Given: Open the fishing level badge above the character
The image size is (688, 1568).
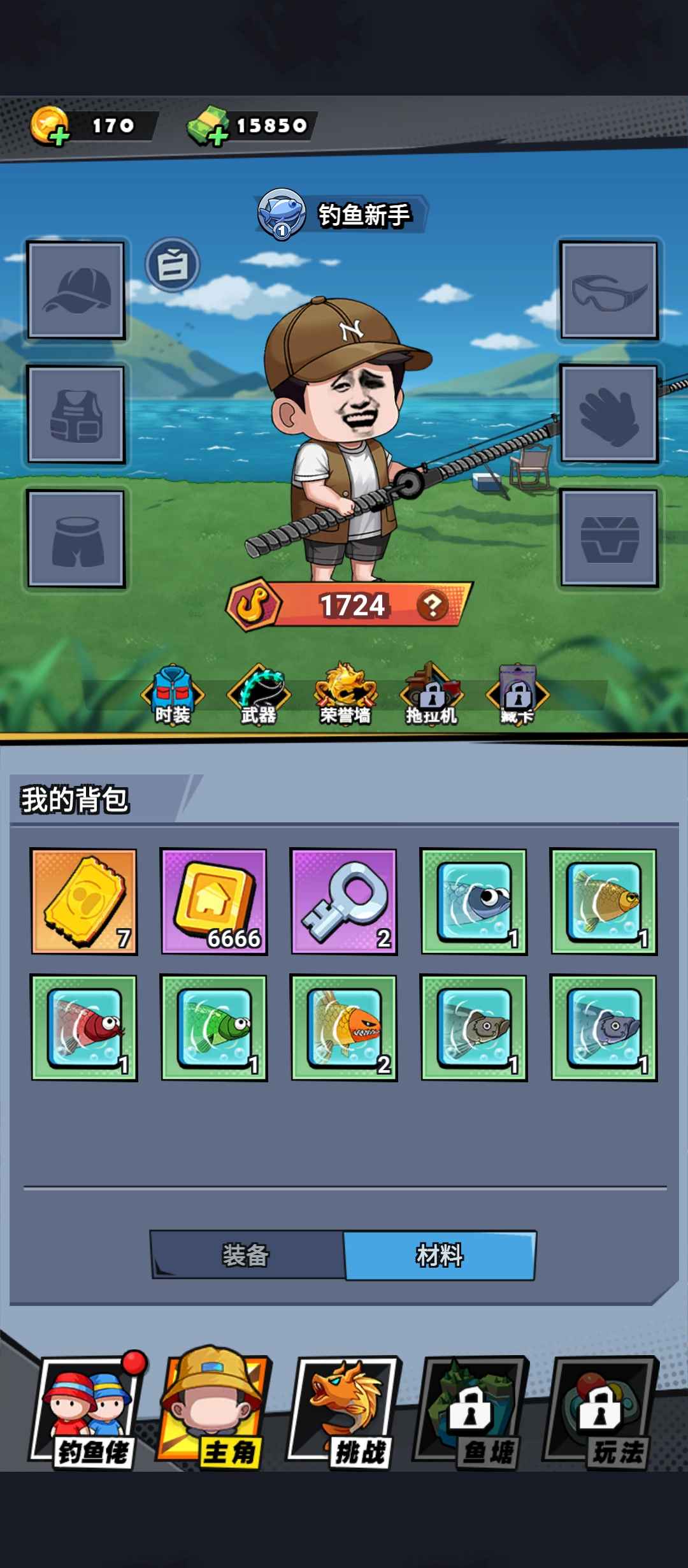Looking at the screenshot, I should [x=282, y=214].
